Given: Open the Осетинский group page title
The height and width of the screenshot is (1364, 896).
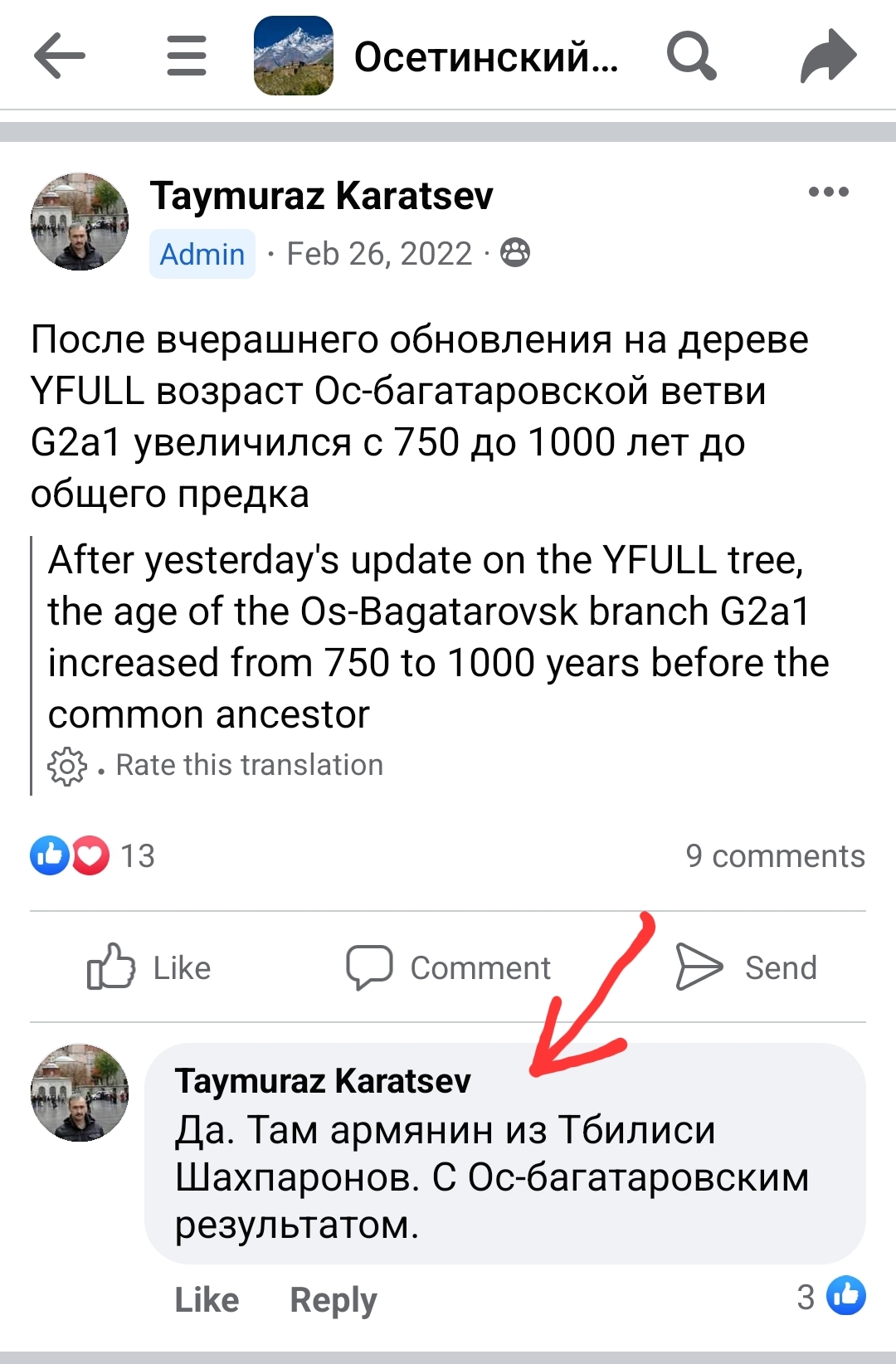Looking at the screenshot, I should (x=485, y=57).
